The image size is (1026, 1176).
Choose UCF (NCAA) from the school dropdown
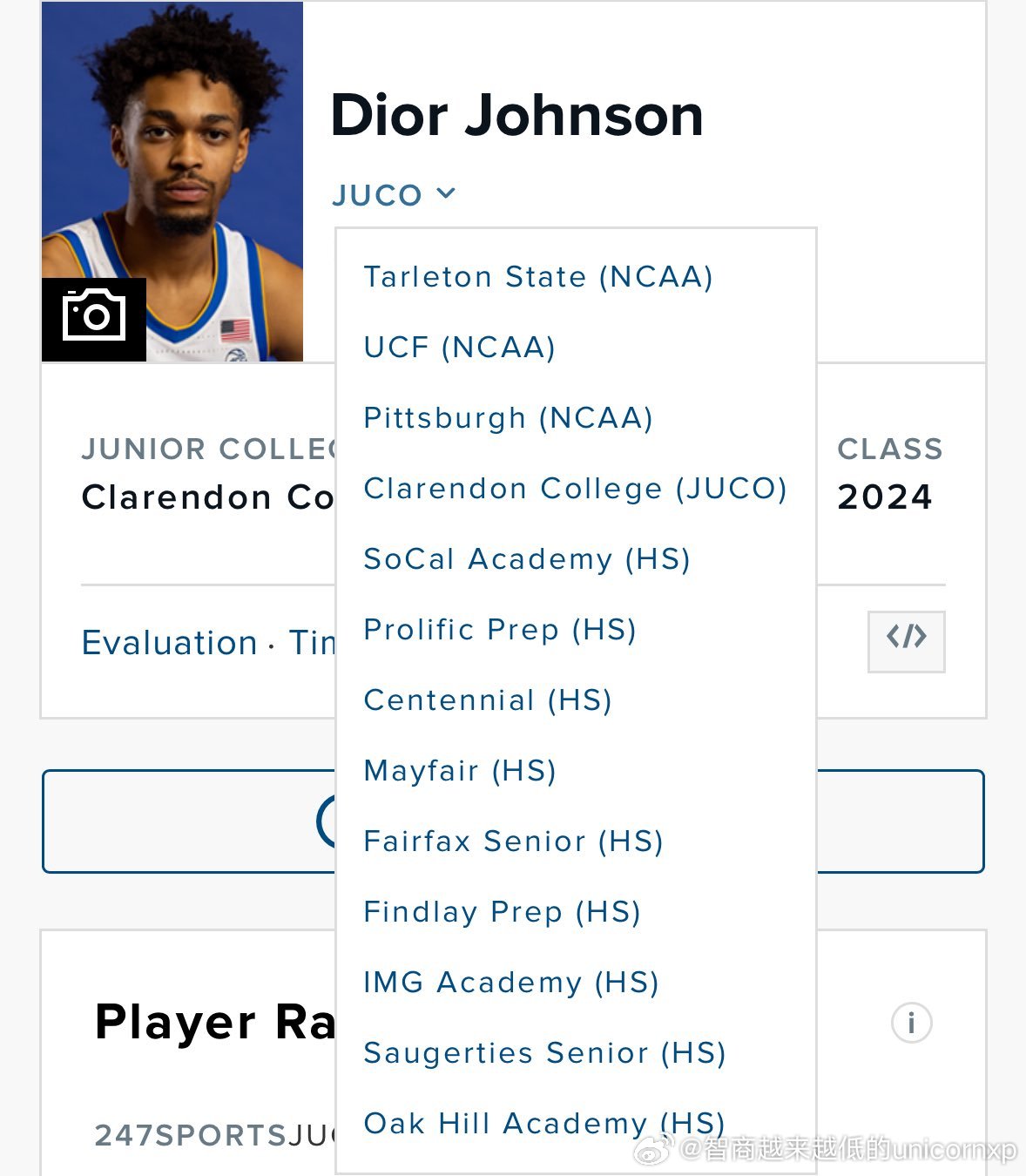click(x=462, y=347)
